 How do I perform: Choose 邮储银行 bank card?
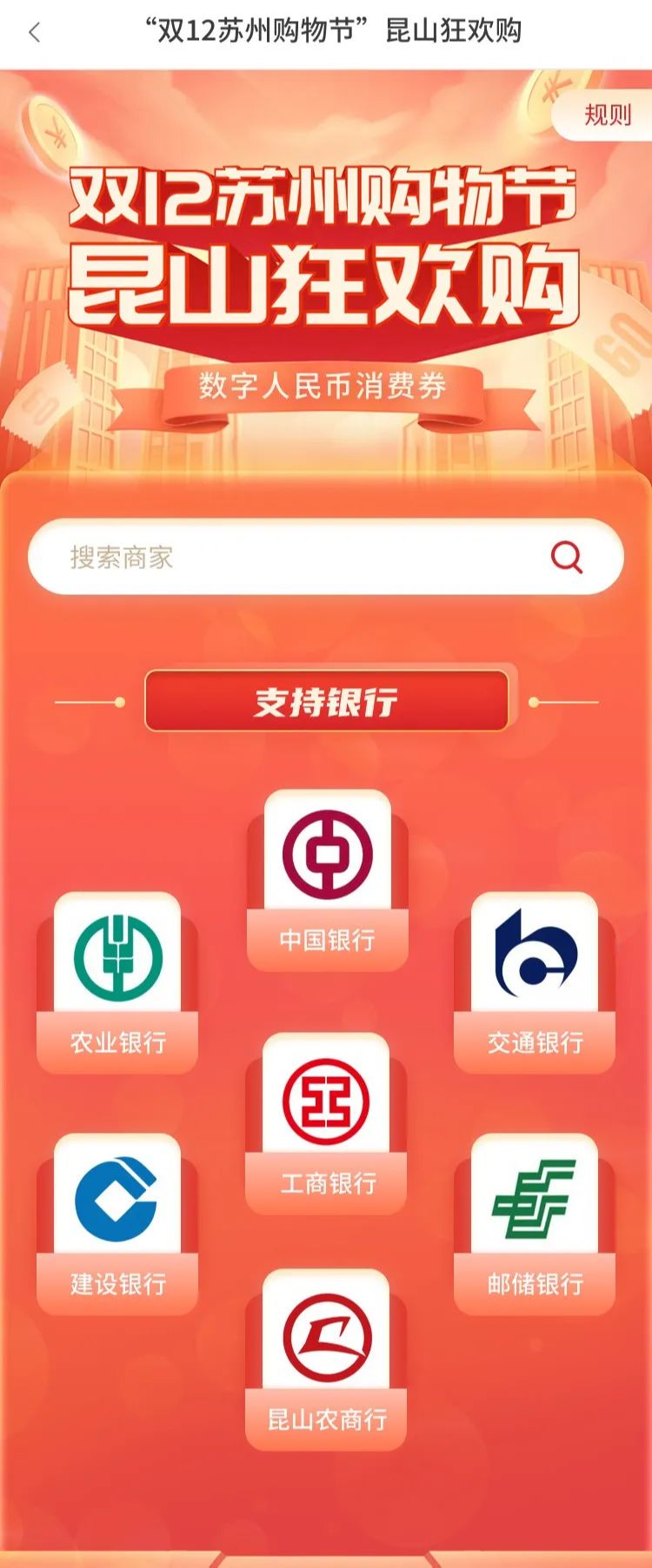click(535, 1223)
